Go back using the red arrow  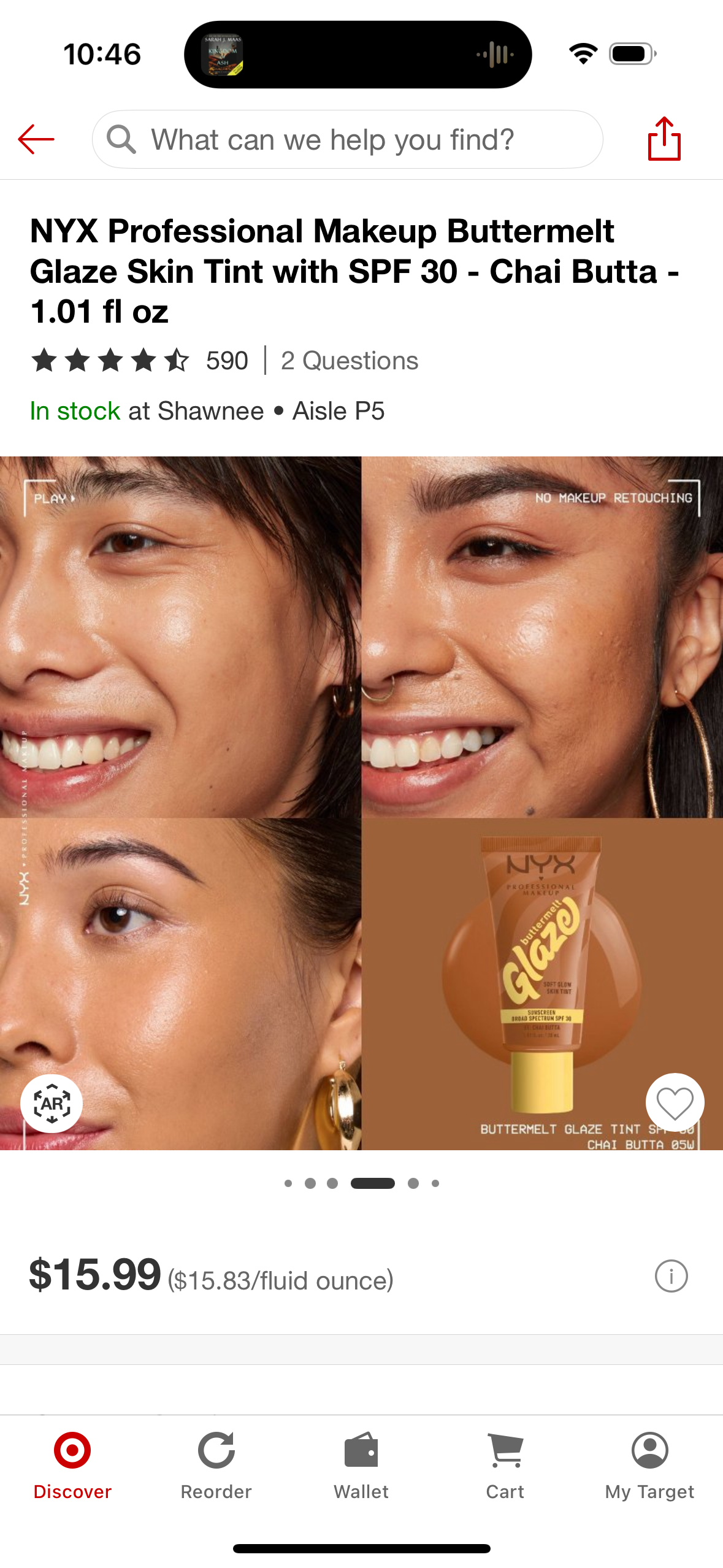click(x=36, y=139)
